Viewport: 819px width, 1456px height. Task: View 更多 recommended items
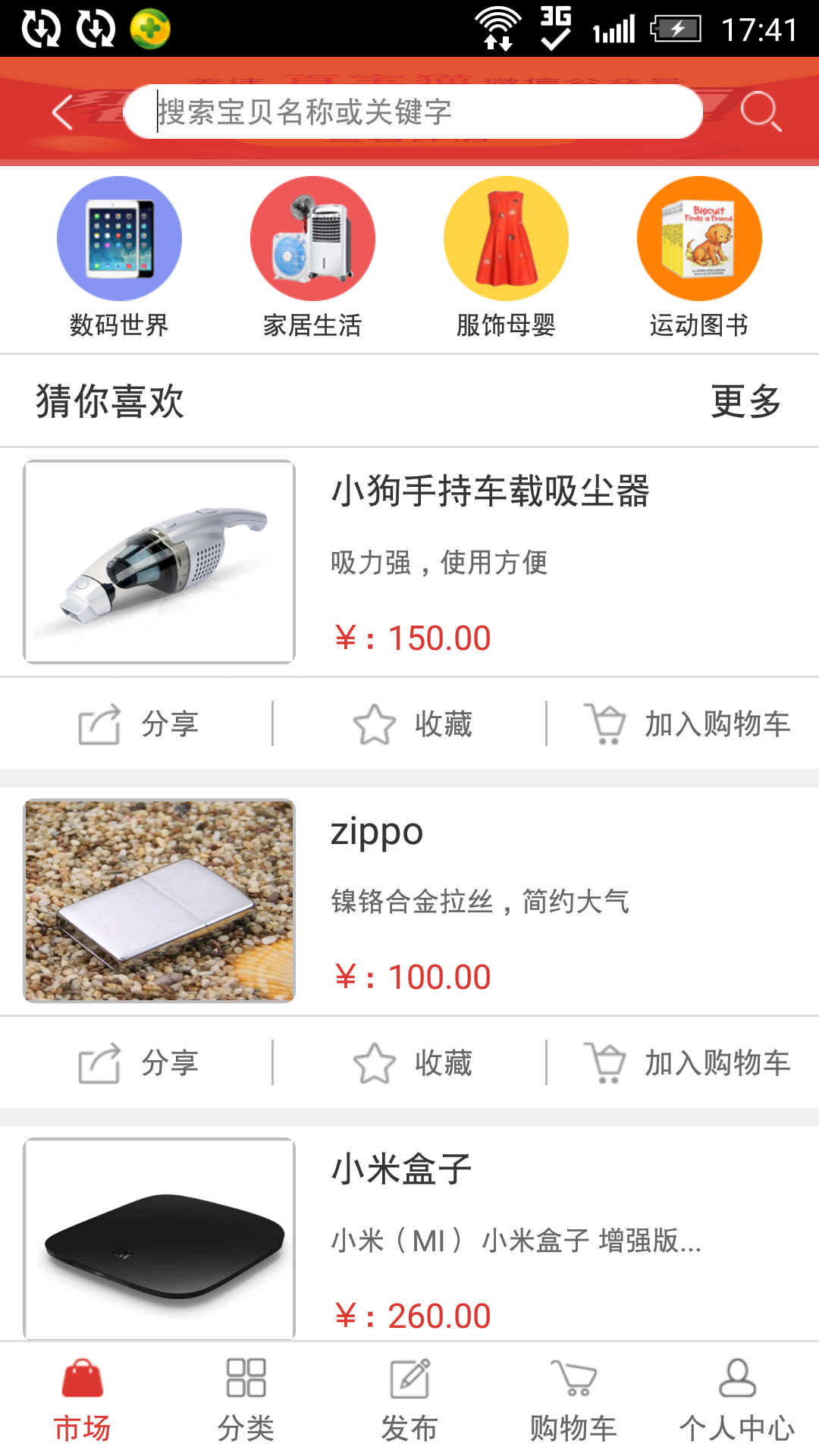coord(746,401)
